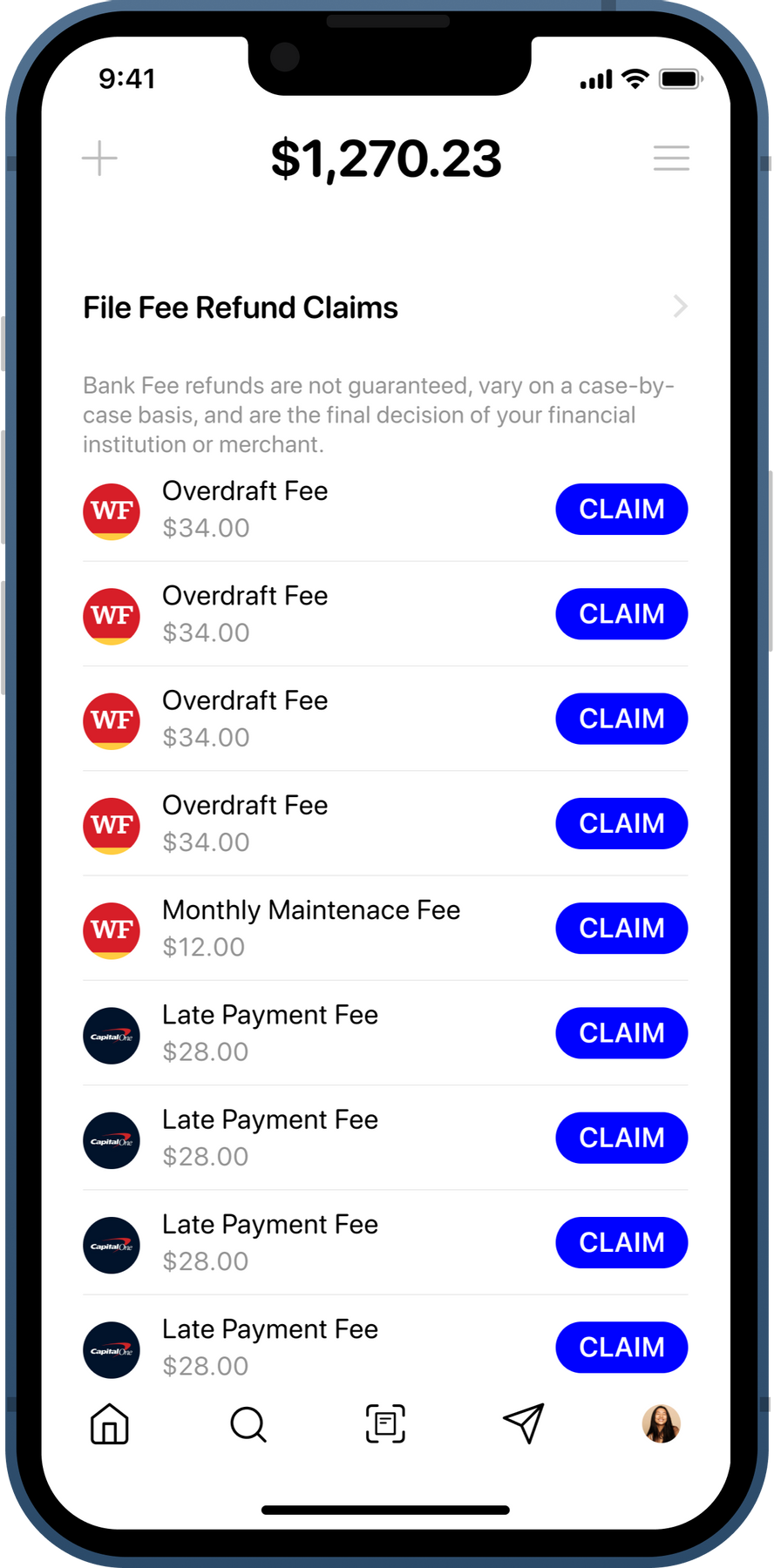Open your profile via avatar photo
The image size is (774, 1568).
662,1425
